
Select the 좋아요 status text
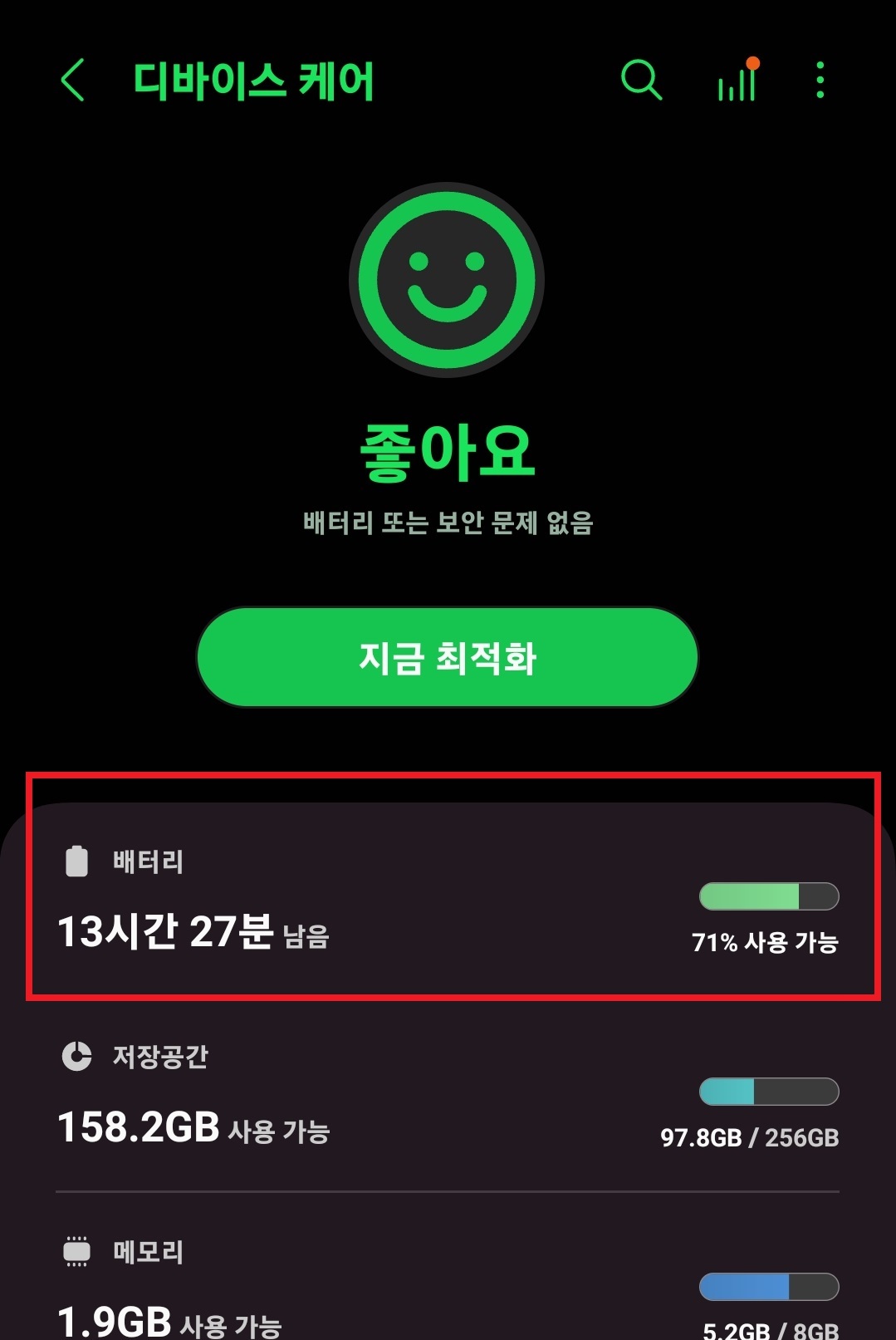click(x=448, y=449)
